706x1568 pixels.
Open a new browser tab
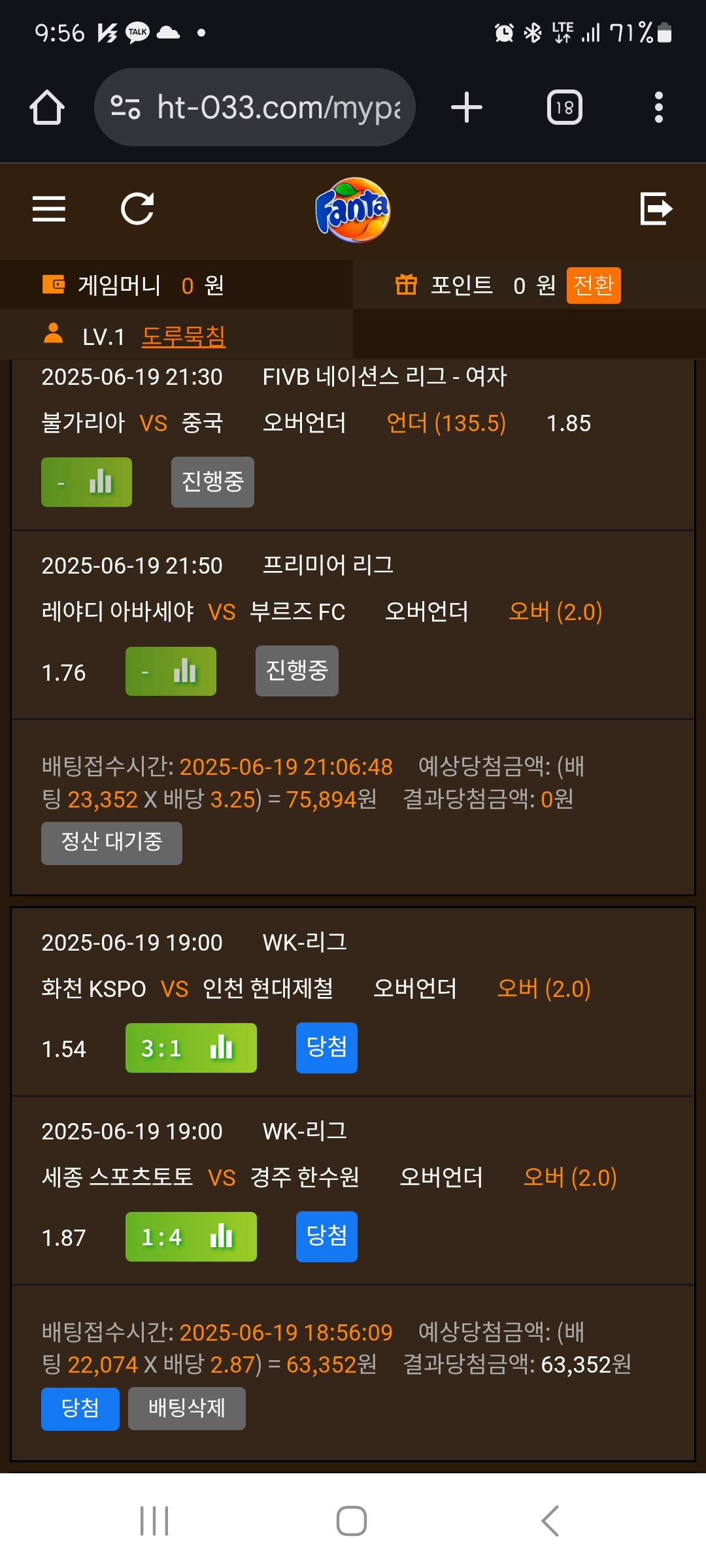pyautogui.click(x=467, y=107)
